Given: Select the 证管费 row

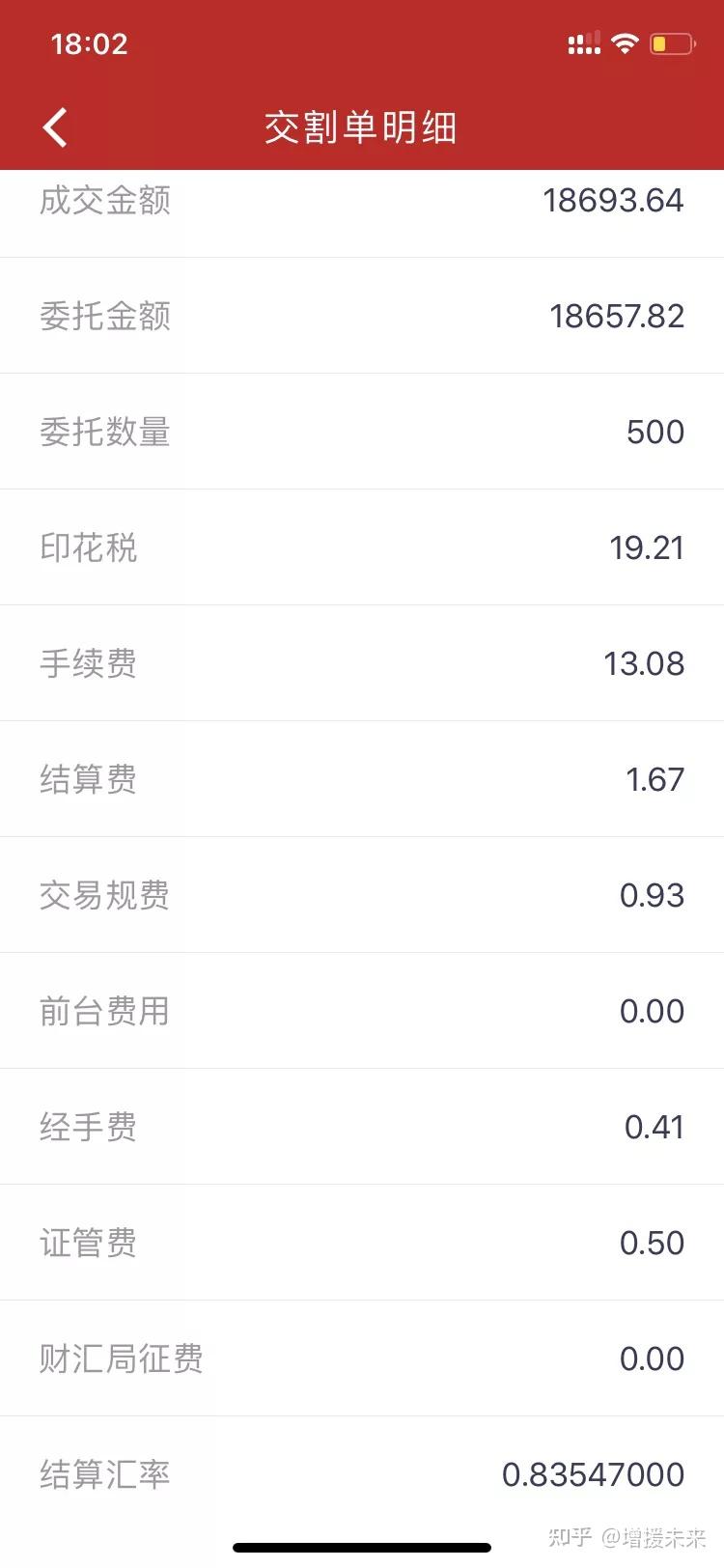Looking at the screenshot, I should coord(362,1243).
